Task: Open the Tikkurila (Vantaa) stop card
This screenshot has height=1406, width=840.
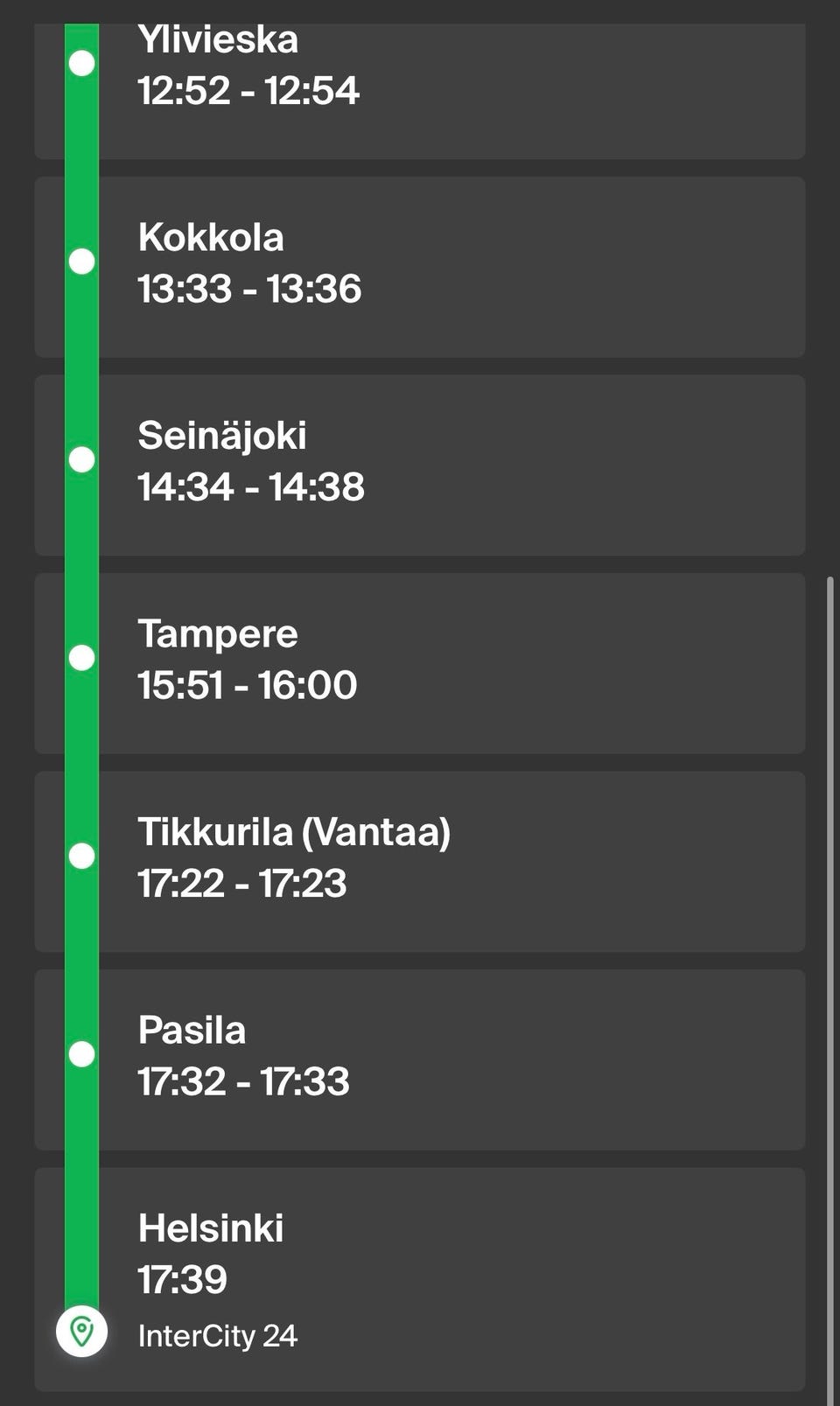Action: coord(420,861)
